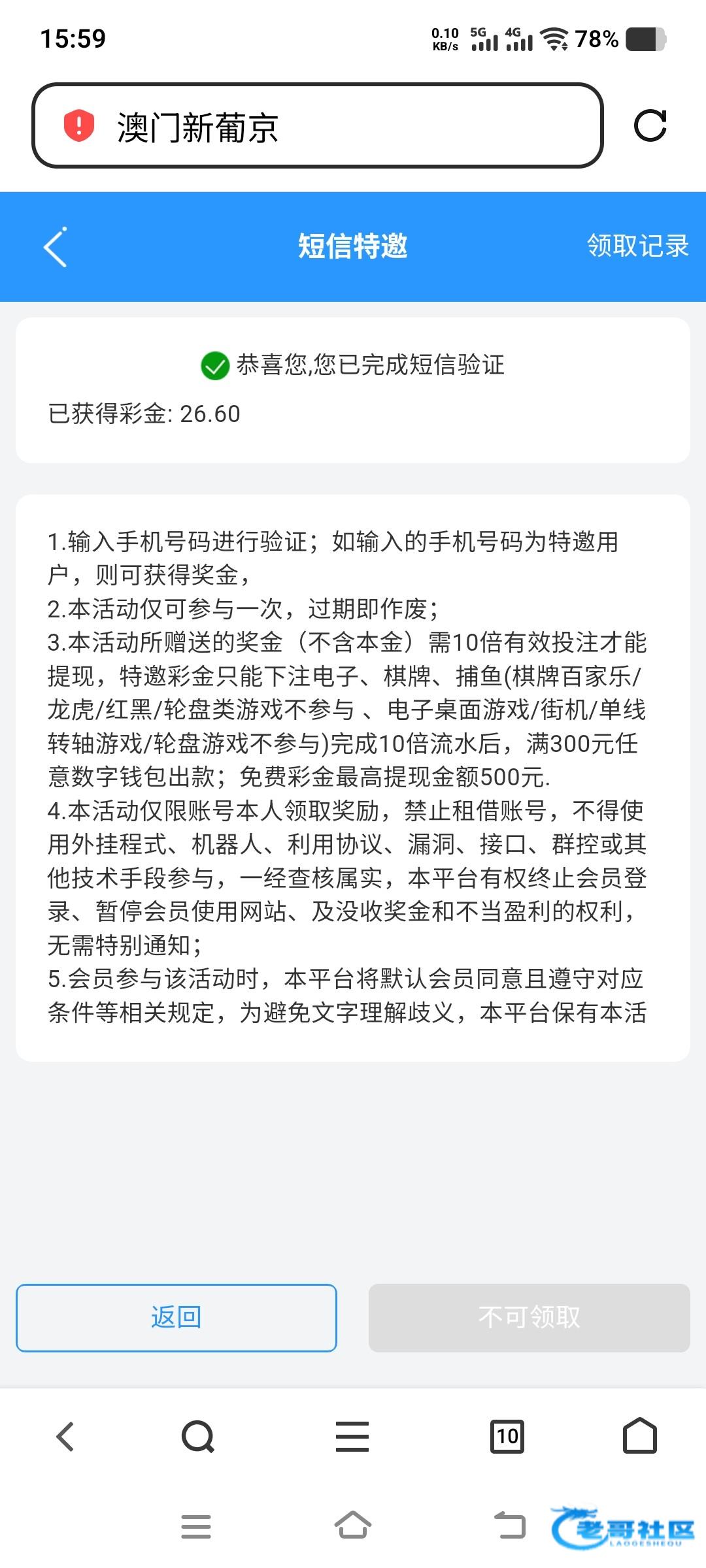Image resolution: width=706 pixels, height=1568 pixels.
Task: Tap the greyed-out 不可领取 button
Action: point(529,1318)
